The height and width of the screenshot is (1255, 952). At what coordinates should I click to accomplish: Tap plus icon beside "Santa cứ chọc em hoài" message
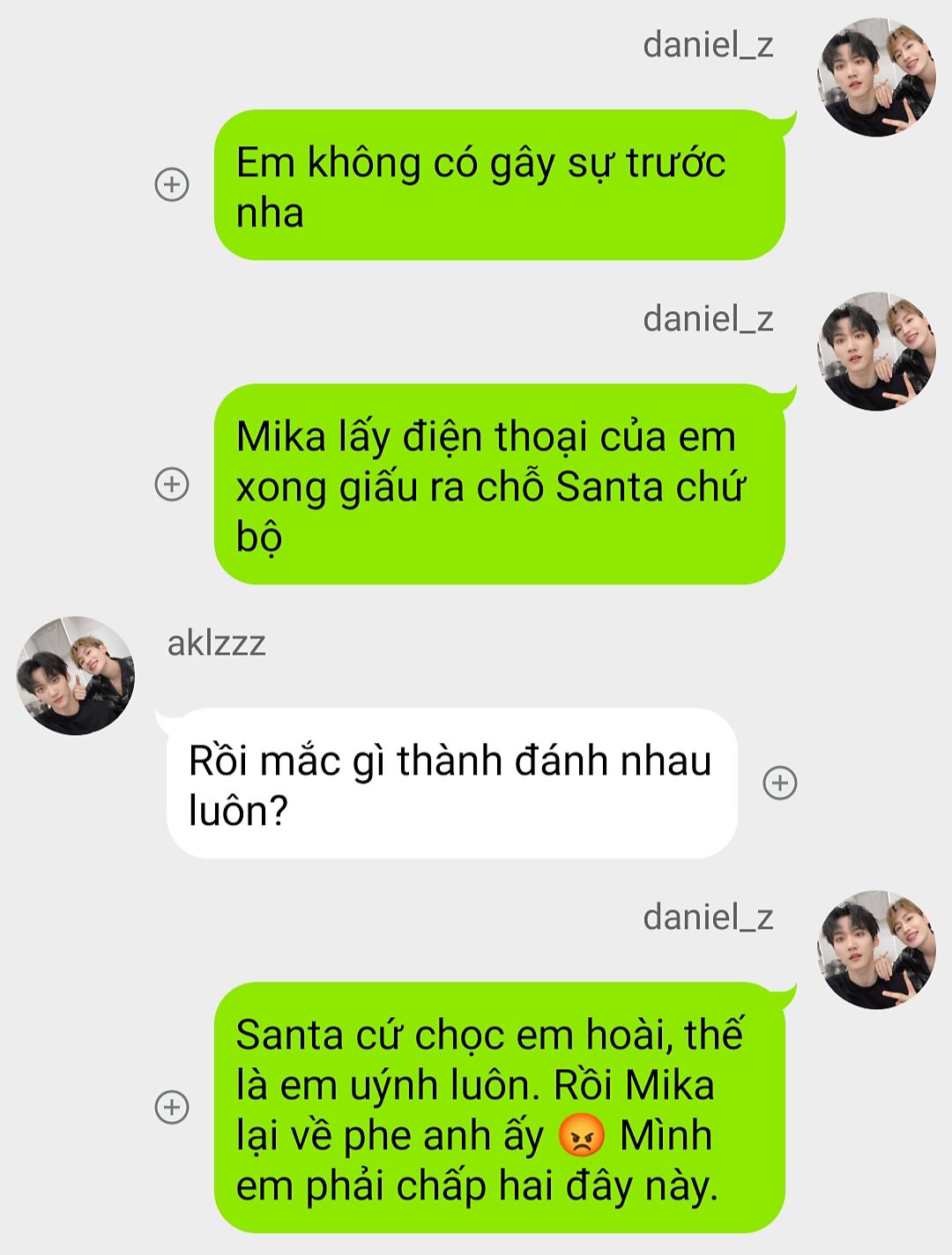pyautogui.click(x=172, y=1107)
